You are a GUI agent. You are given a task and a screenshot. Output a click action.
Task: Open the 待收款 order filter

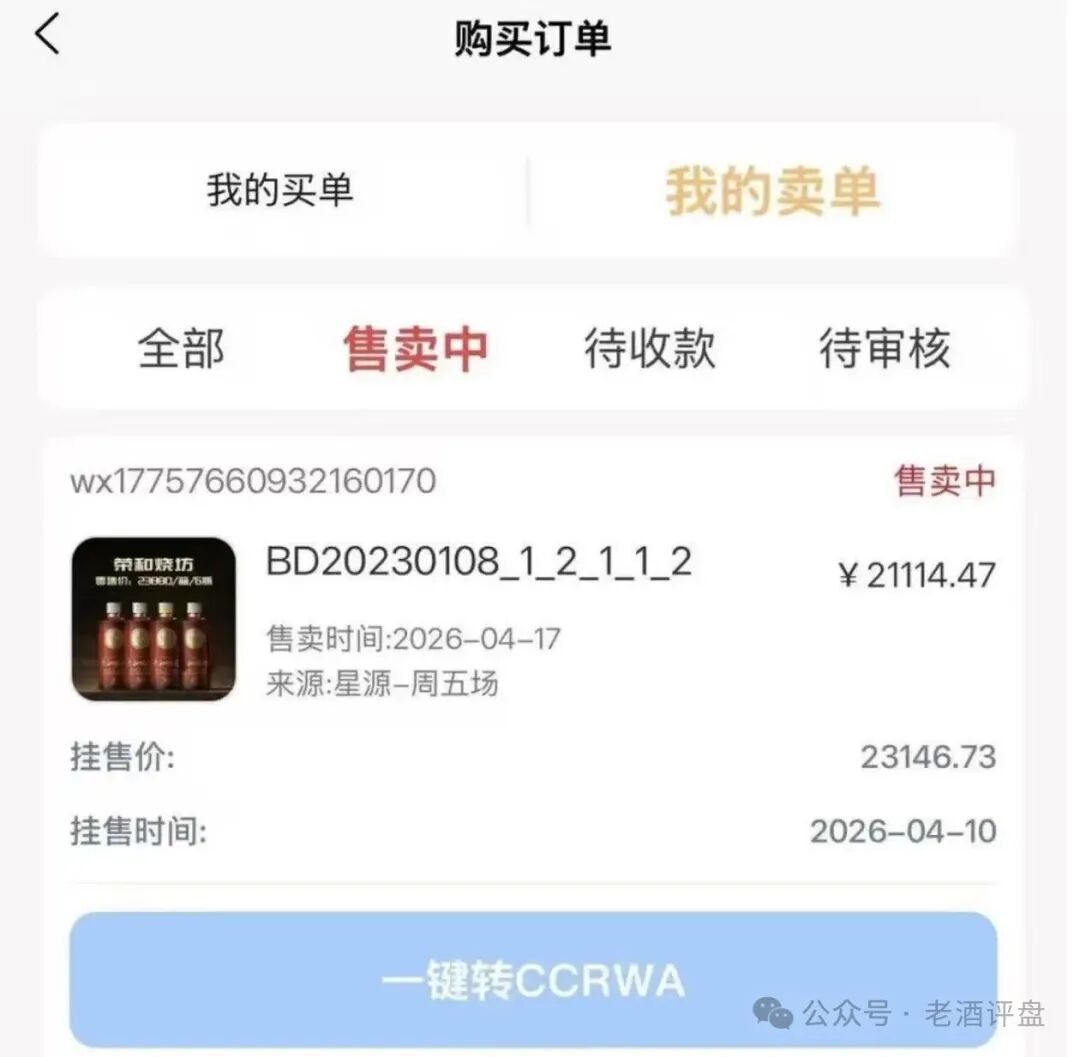[650, 349]
